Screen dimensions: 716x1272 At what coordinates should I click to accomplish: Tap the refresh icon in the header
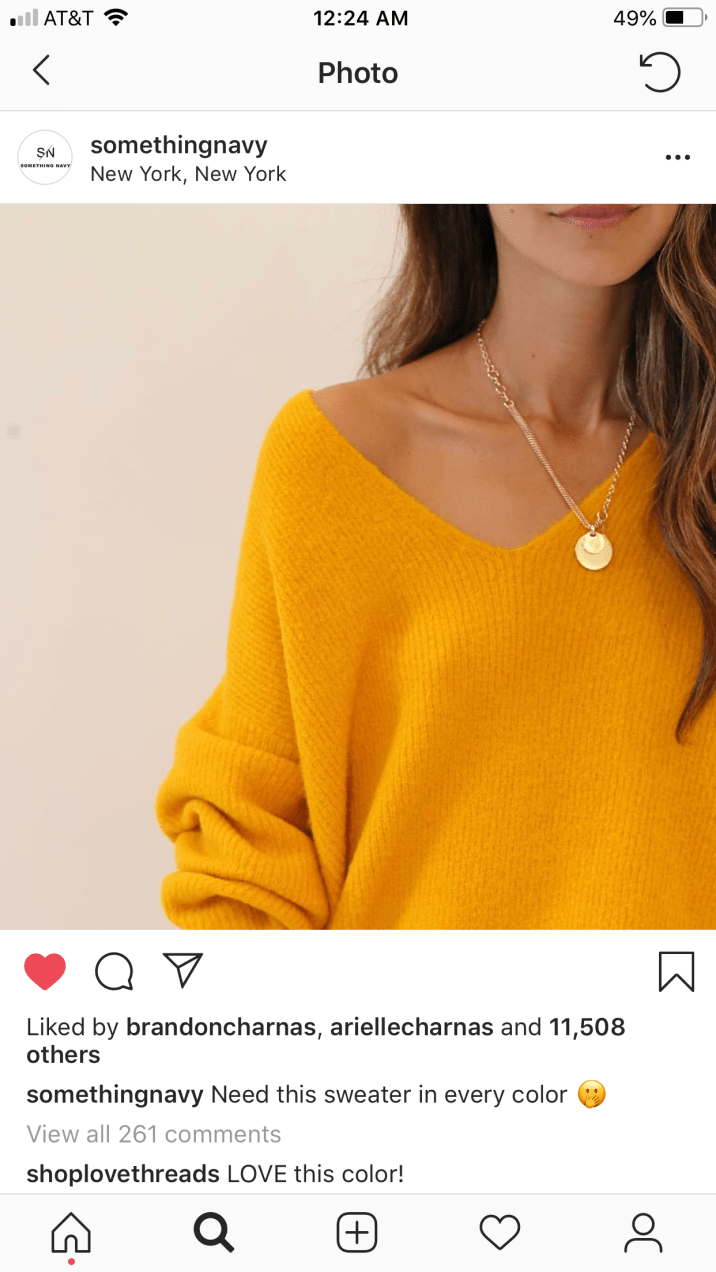[659, 72]
